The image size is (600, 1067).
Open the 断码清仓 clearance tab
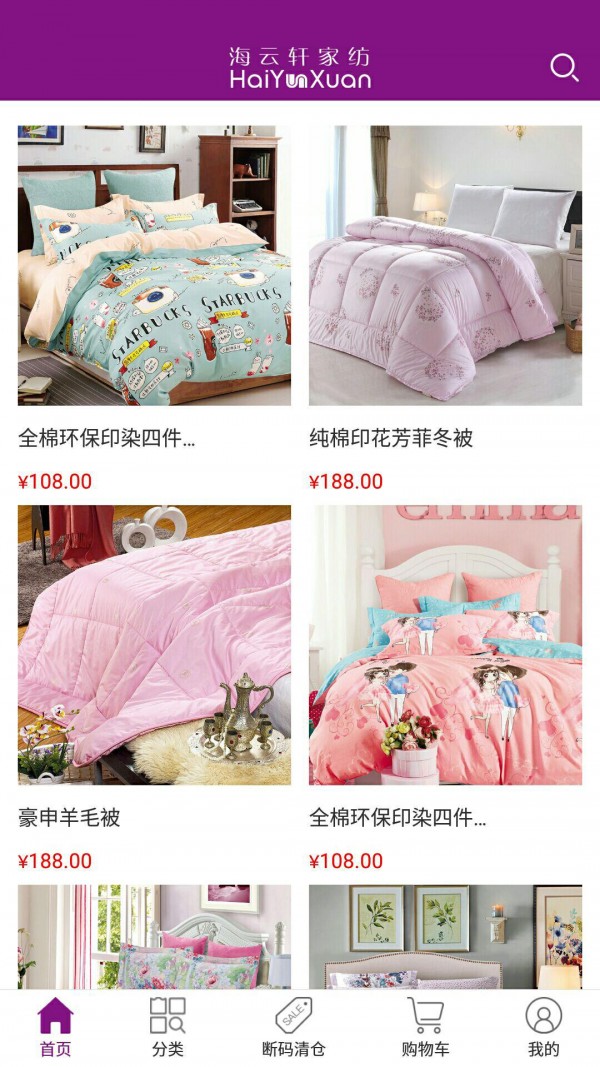pyautogui.click(x=294, y=1026)
